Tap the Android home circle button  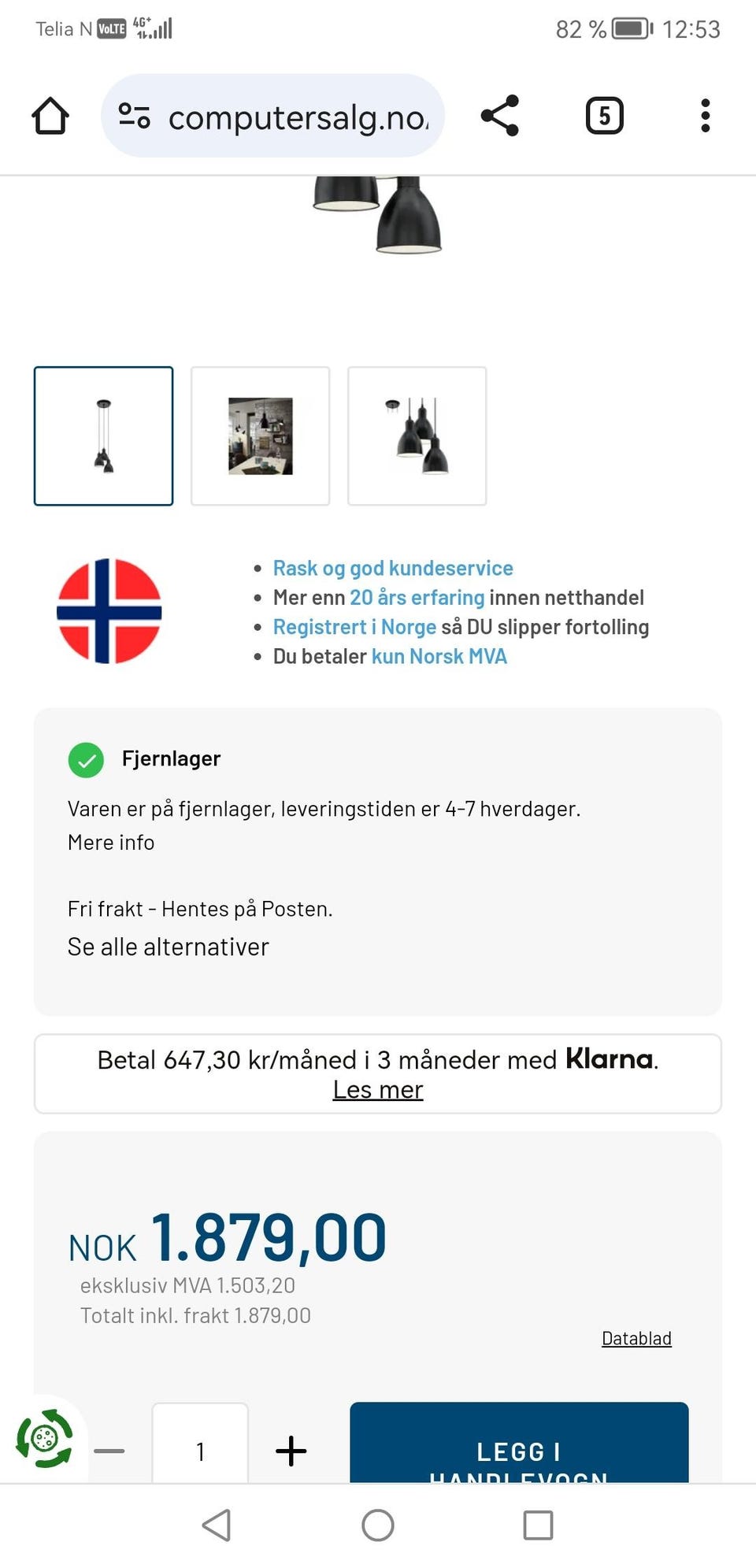377,1523
